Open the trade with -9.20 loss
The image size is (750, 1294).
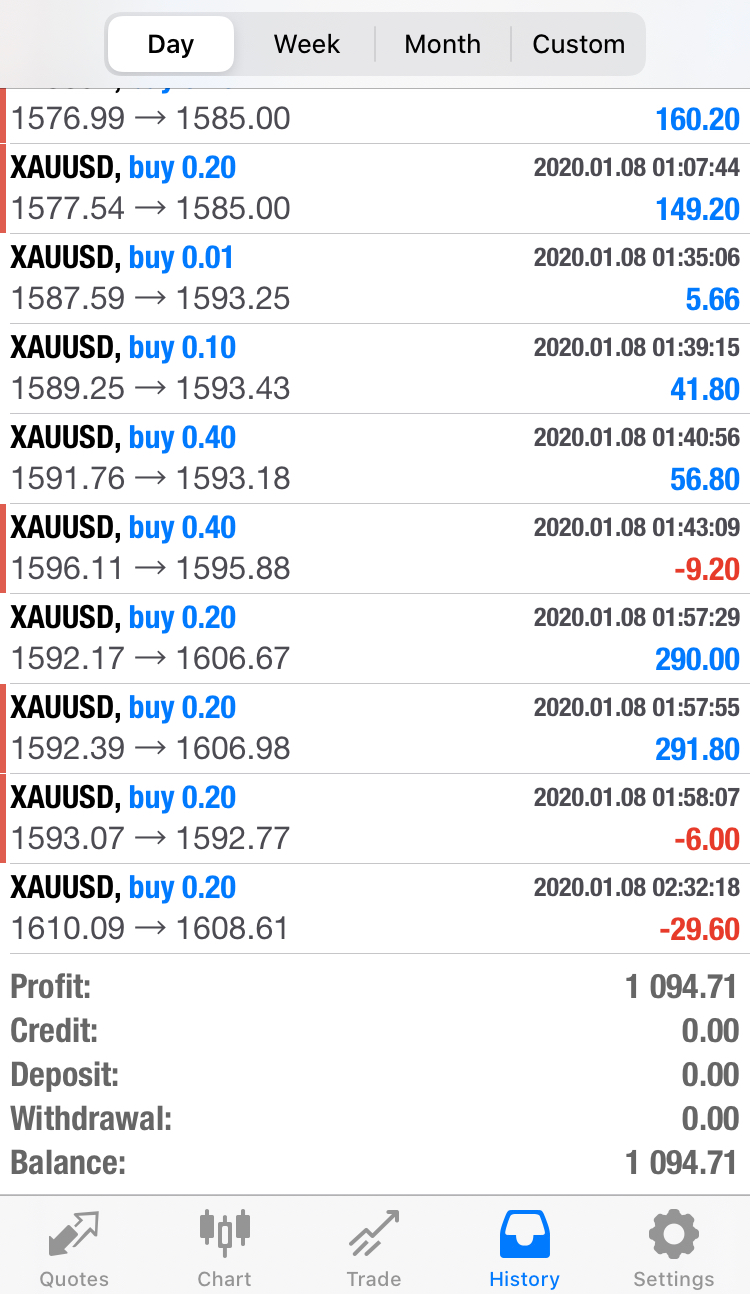tap(375, 549)
